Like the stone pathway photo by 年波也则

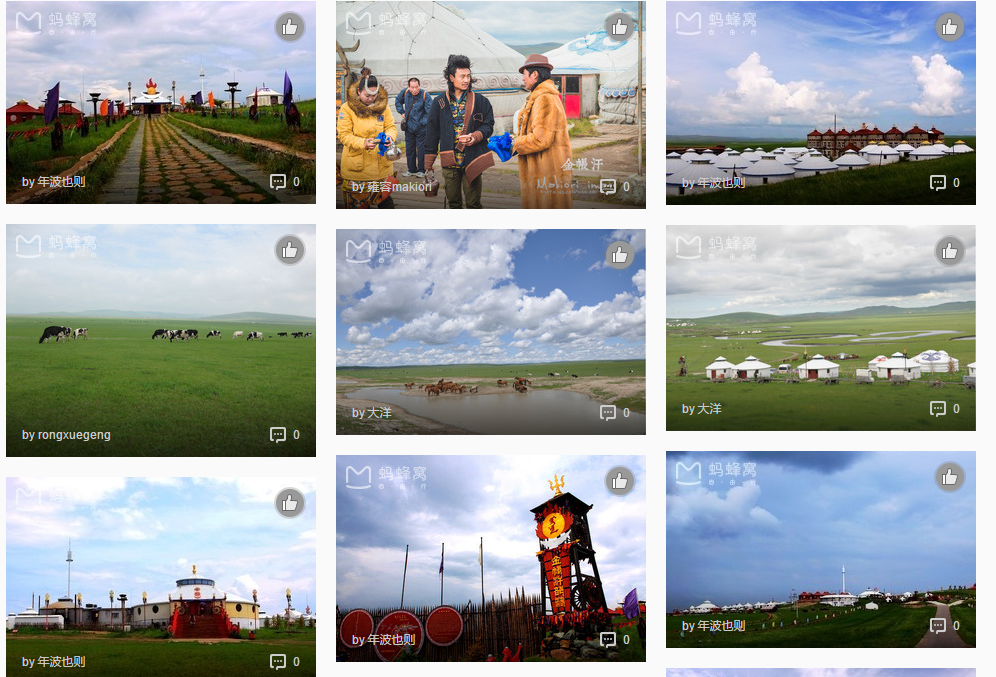coord(290,27)
